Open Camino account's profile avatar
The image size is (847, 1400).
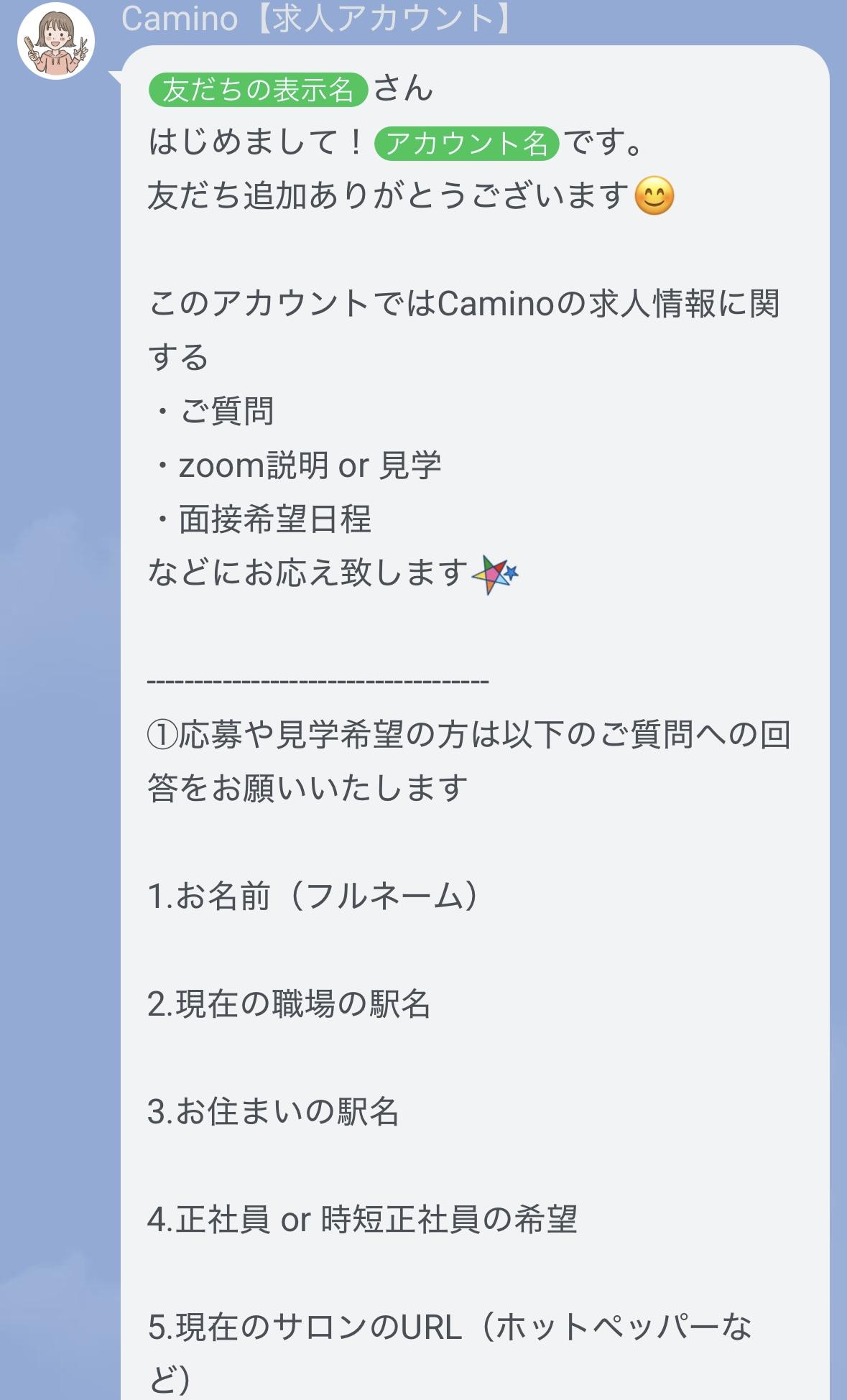click(56, 41)
